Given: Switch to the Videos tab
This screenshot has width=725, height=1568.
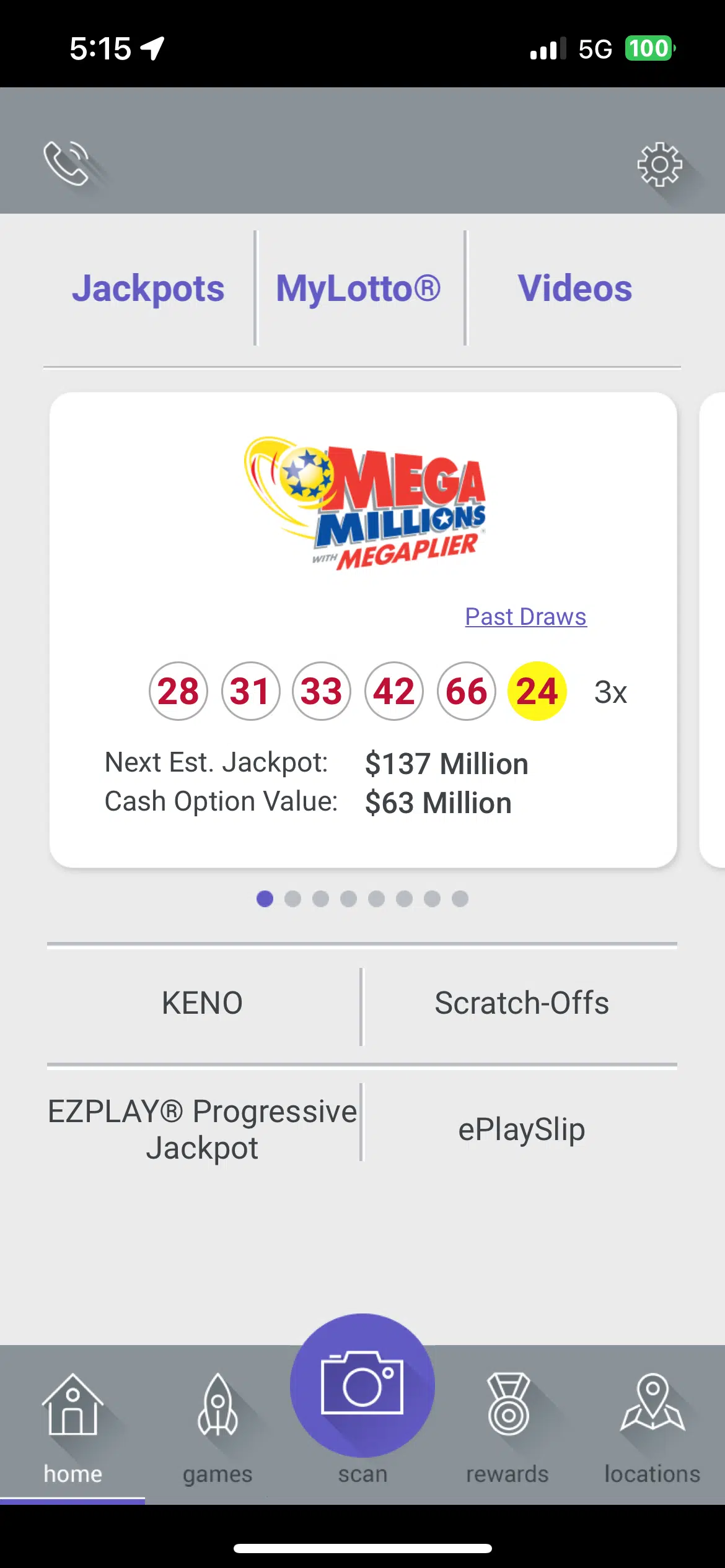Looking at the screenshot, I should pos(574,289).
